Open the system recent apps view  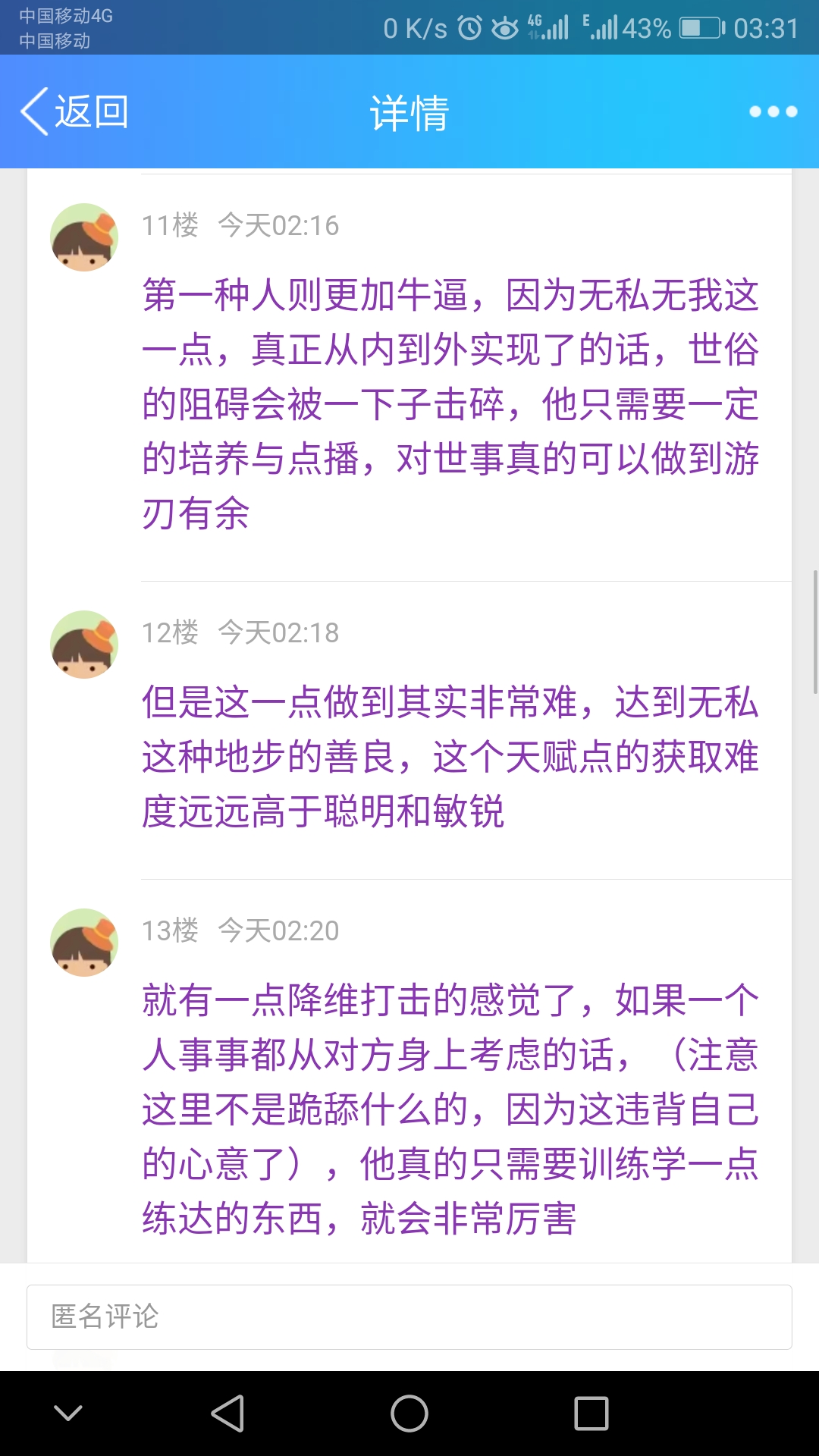(x=591, y=1414)
